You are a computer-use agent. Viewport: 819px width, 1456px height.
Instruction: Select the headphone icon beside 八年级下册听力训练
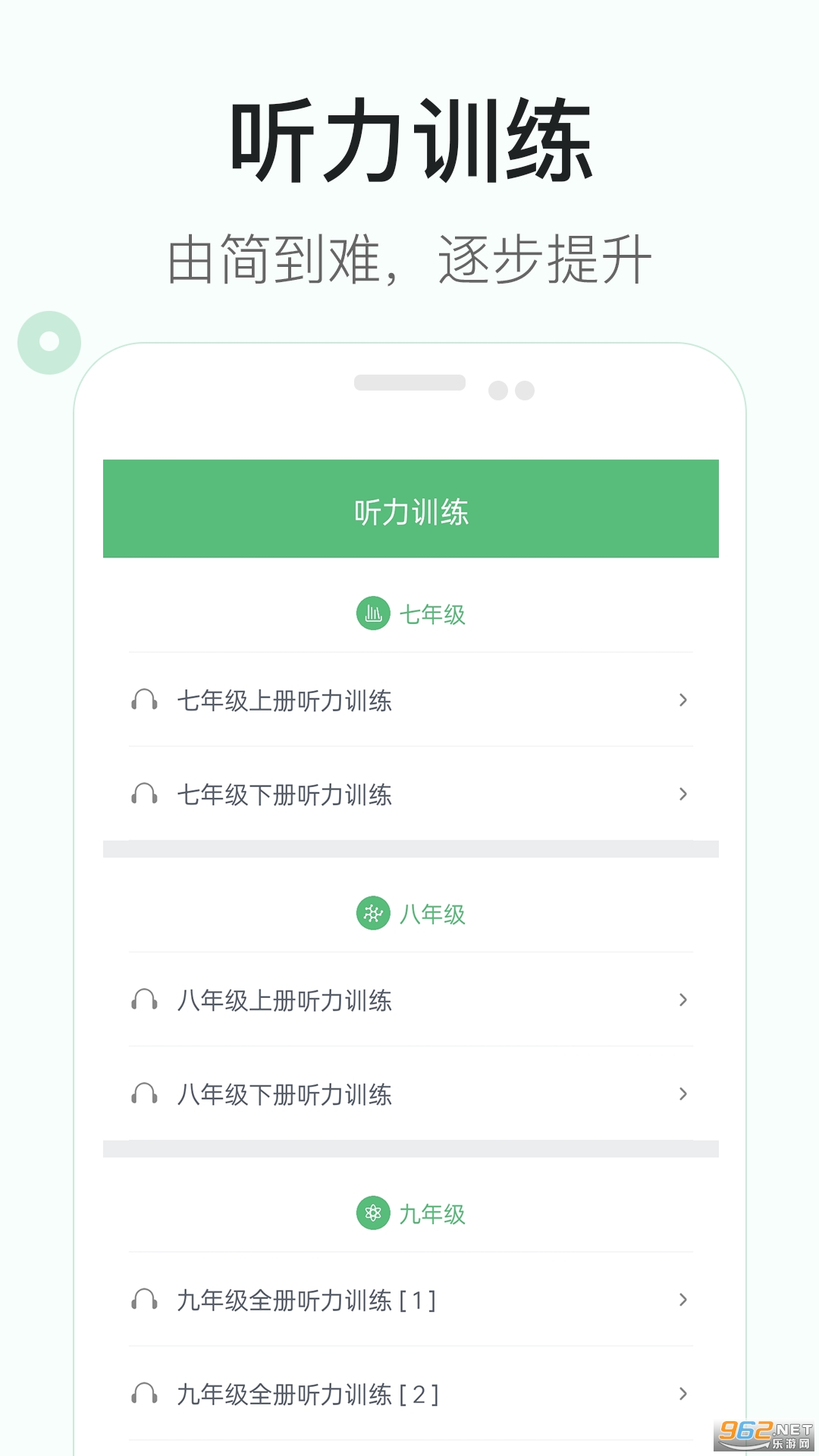point(146,1094)
